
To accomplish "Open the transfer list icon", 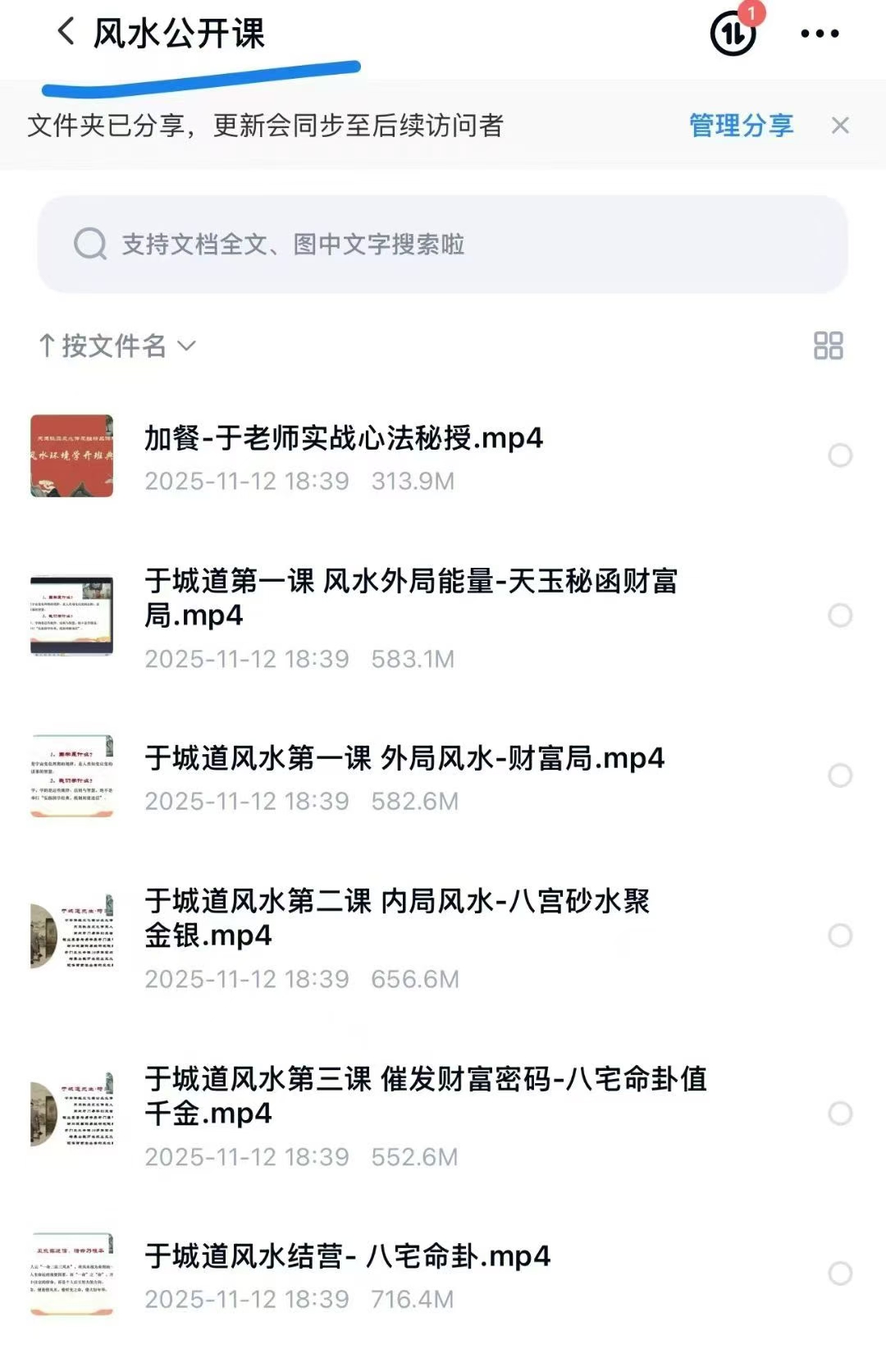I will [733, 34].
